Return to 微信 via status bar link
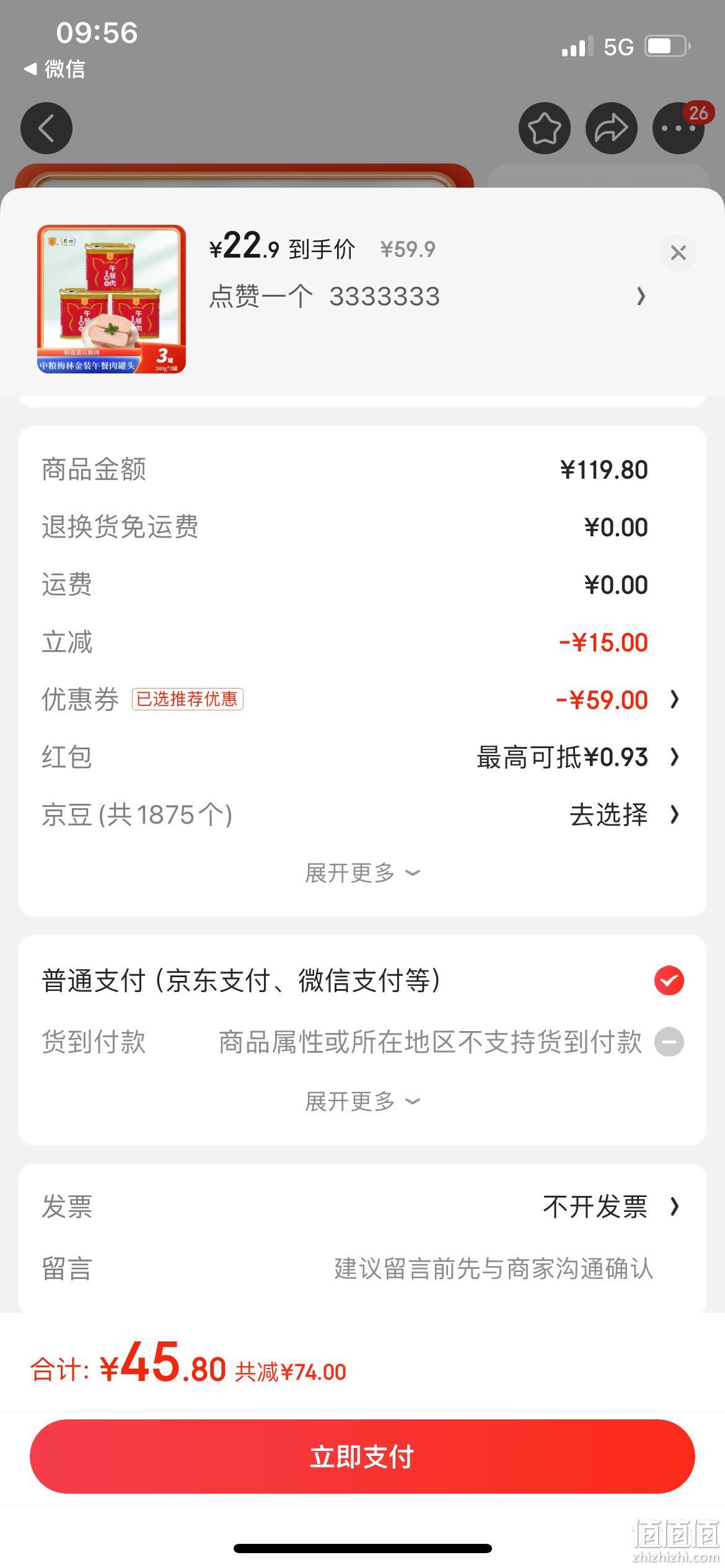This screenshot has height=1568, width=725. click(55, 69)
